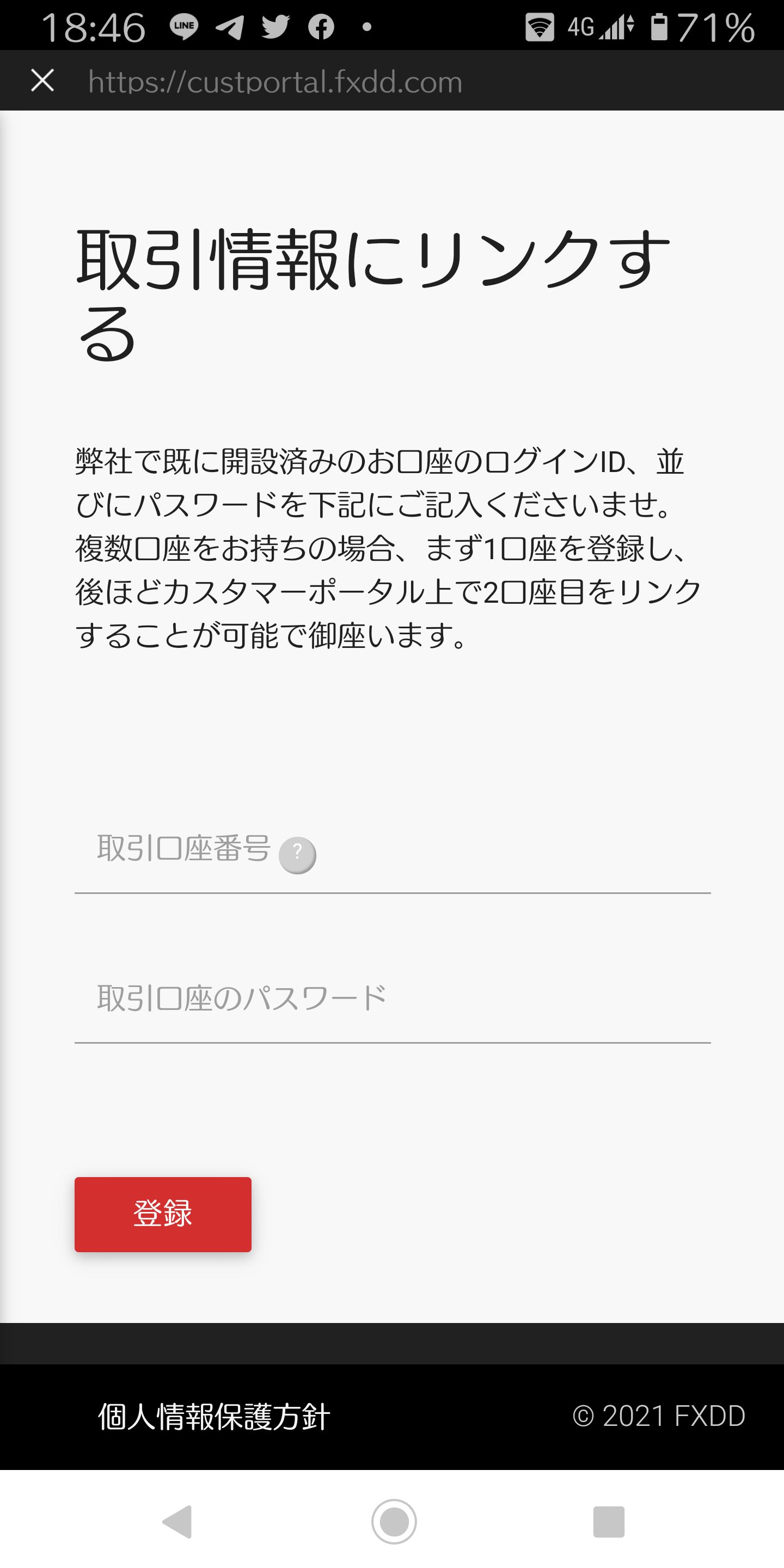Viewport: 784px width, 1568px height.
Task: Go back using the system back button
Action: click(177, 1522)
